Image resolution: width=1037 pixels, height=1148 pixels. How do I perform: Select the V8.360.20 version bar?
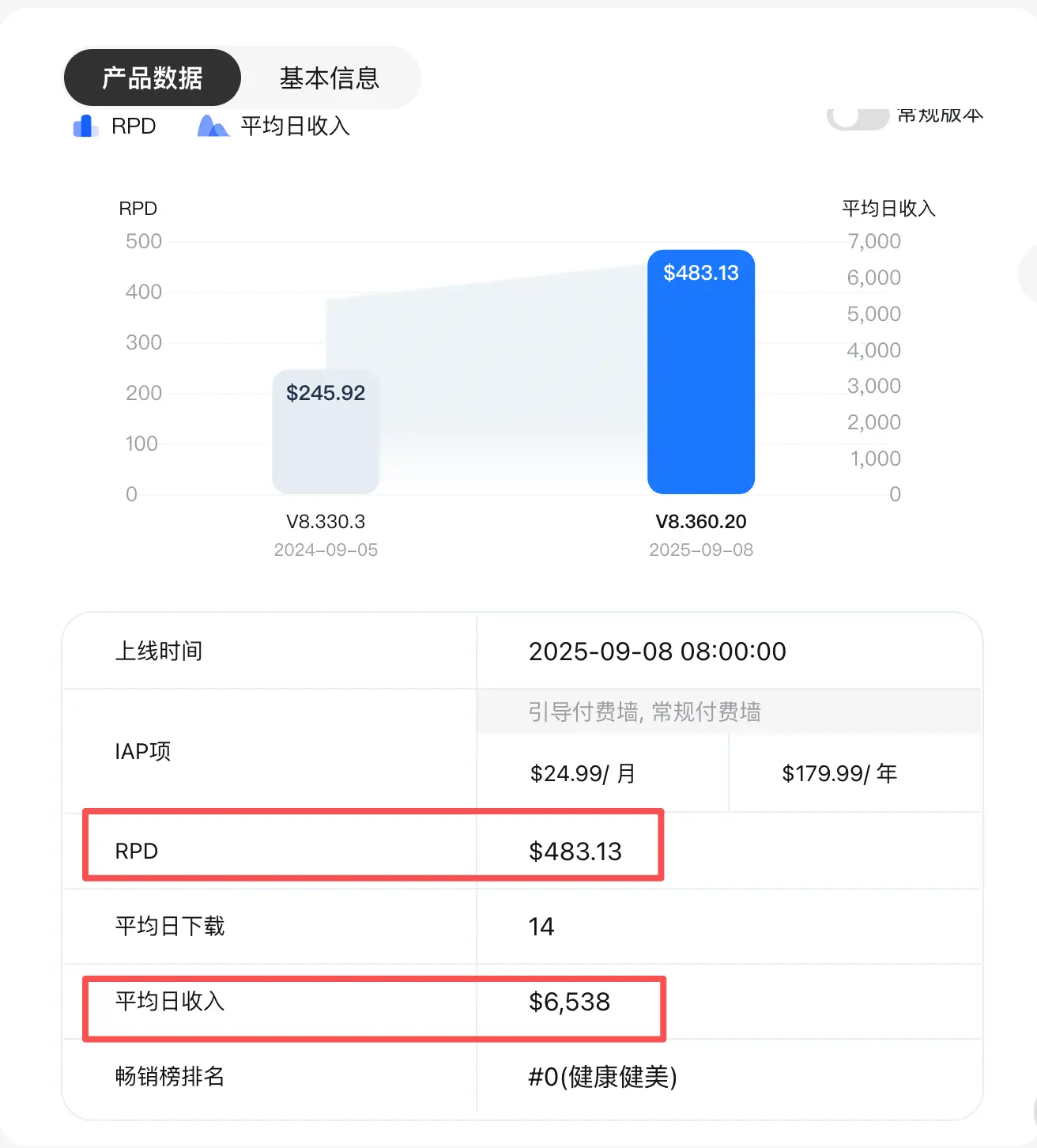click(701, 372)
